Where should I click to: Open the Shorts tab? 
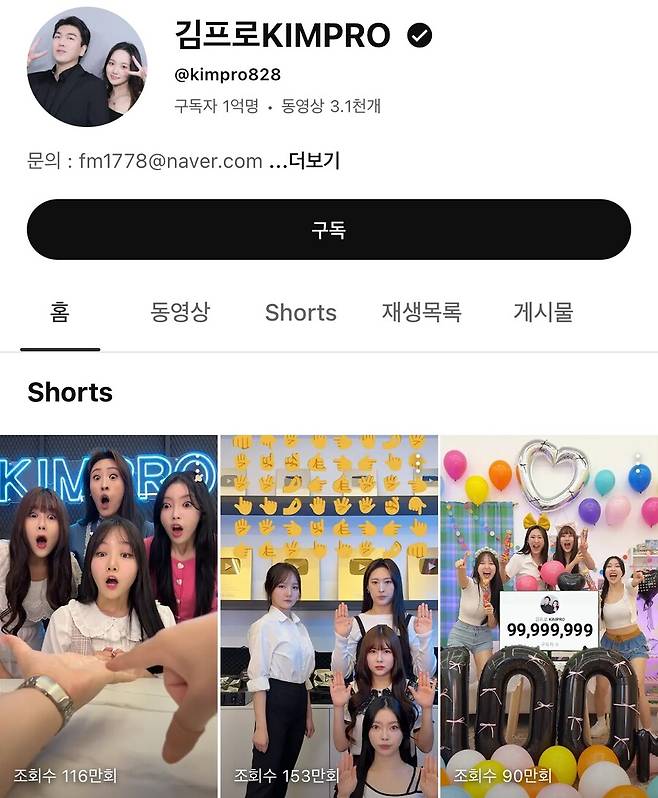point(300,312)
